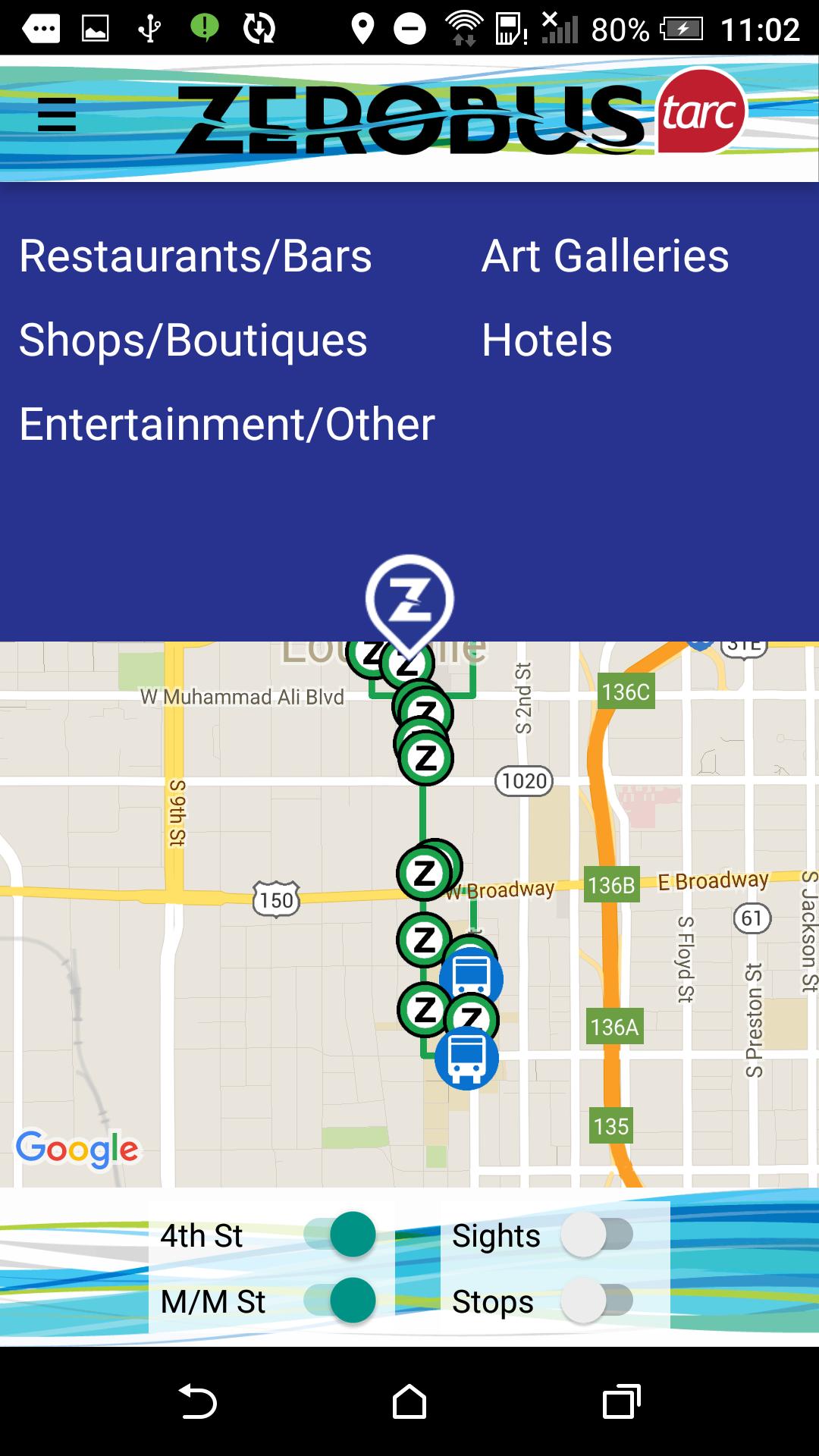Turn on the Stops switch
This screenshot has width=819, height=1456.
coord(596,1300)
